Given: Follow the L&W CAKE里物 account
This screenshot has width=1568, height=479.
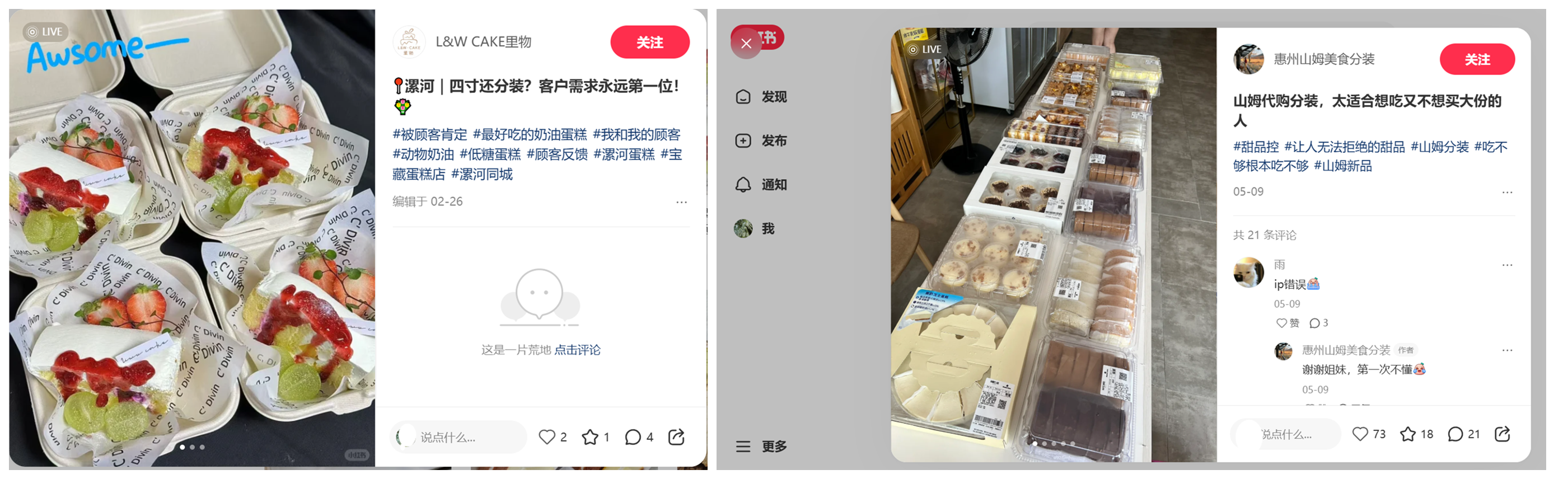Looking at the screenshot, I should tap(649, 42).
